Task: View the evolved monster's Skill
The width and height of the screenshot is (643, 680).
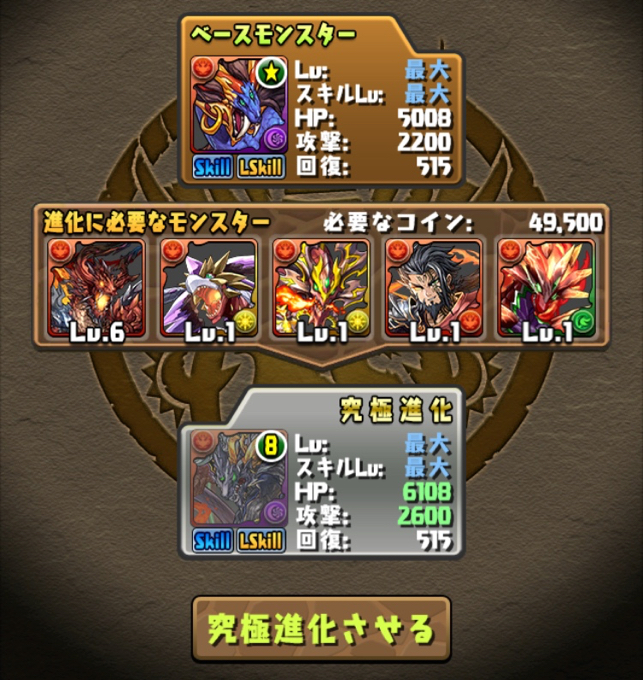Action: [211, 541]
